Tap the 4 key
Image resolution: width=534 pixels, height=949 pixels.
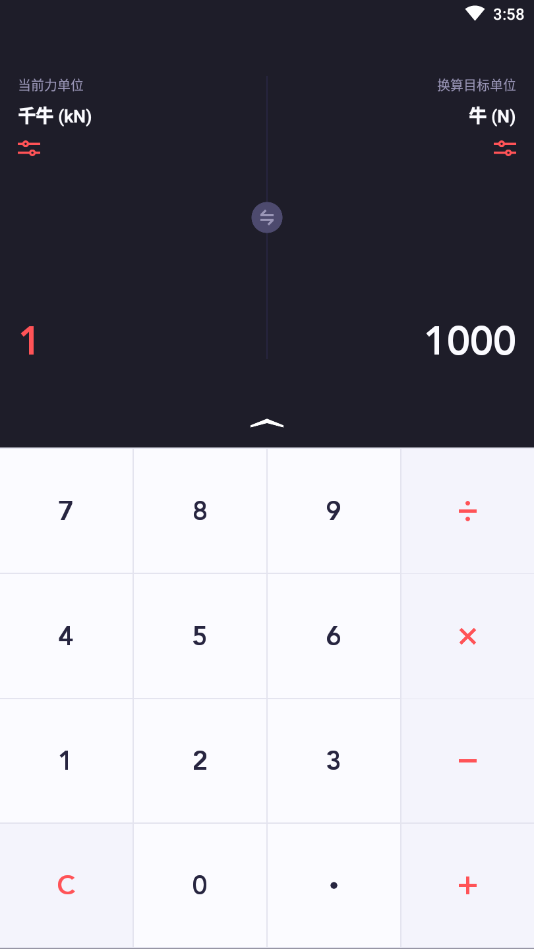click(66, 636)
